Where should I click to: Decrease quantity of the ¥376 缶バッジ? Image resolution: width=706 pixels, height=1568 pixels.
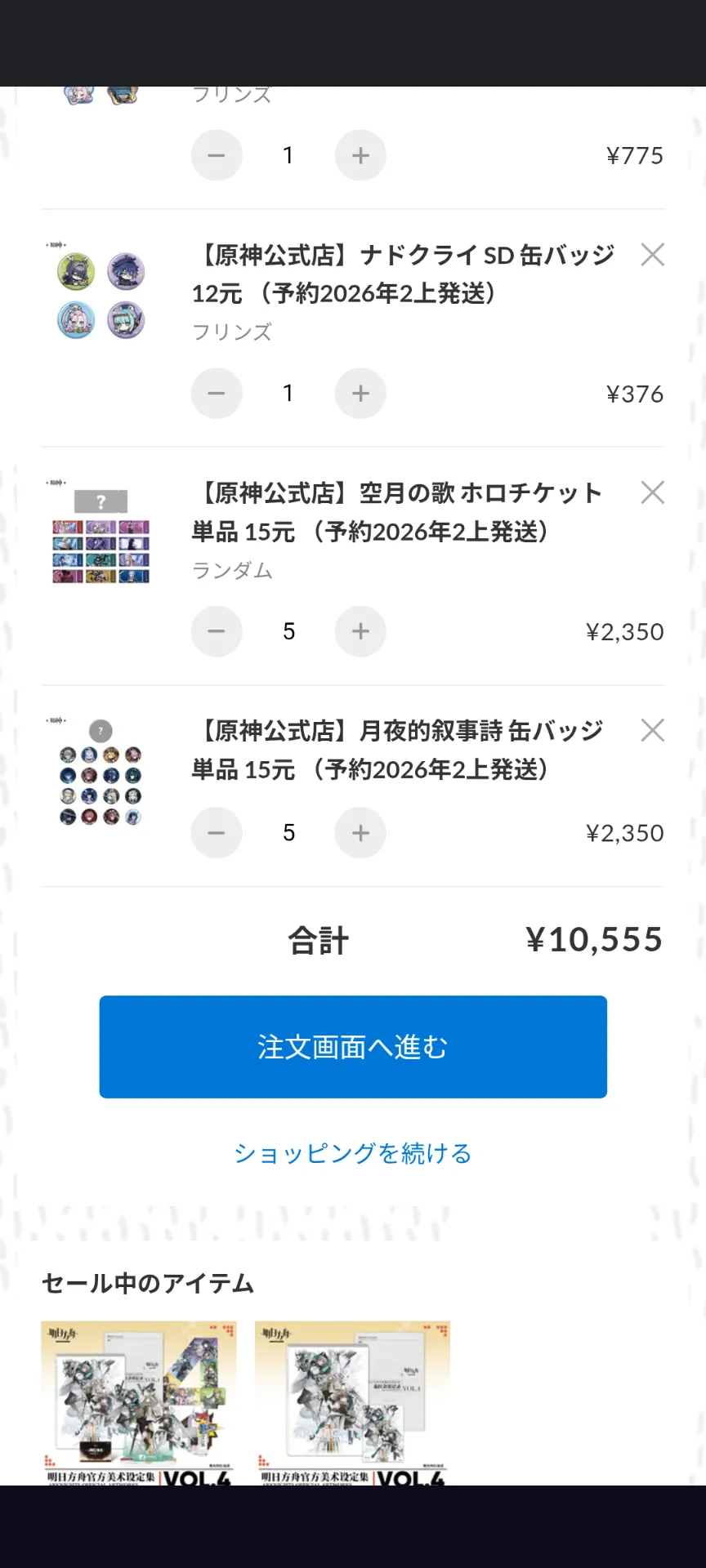[x=217, y=394]
